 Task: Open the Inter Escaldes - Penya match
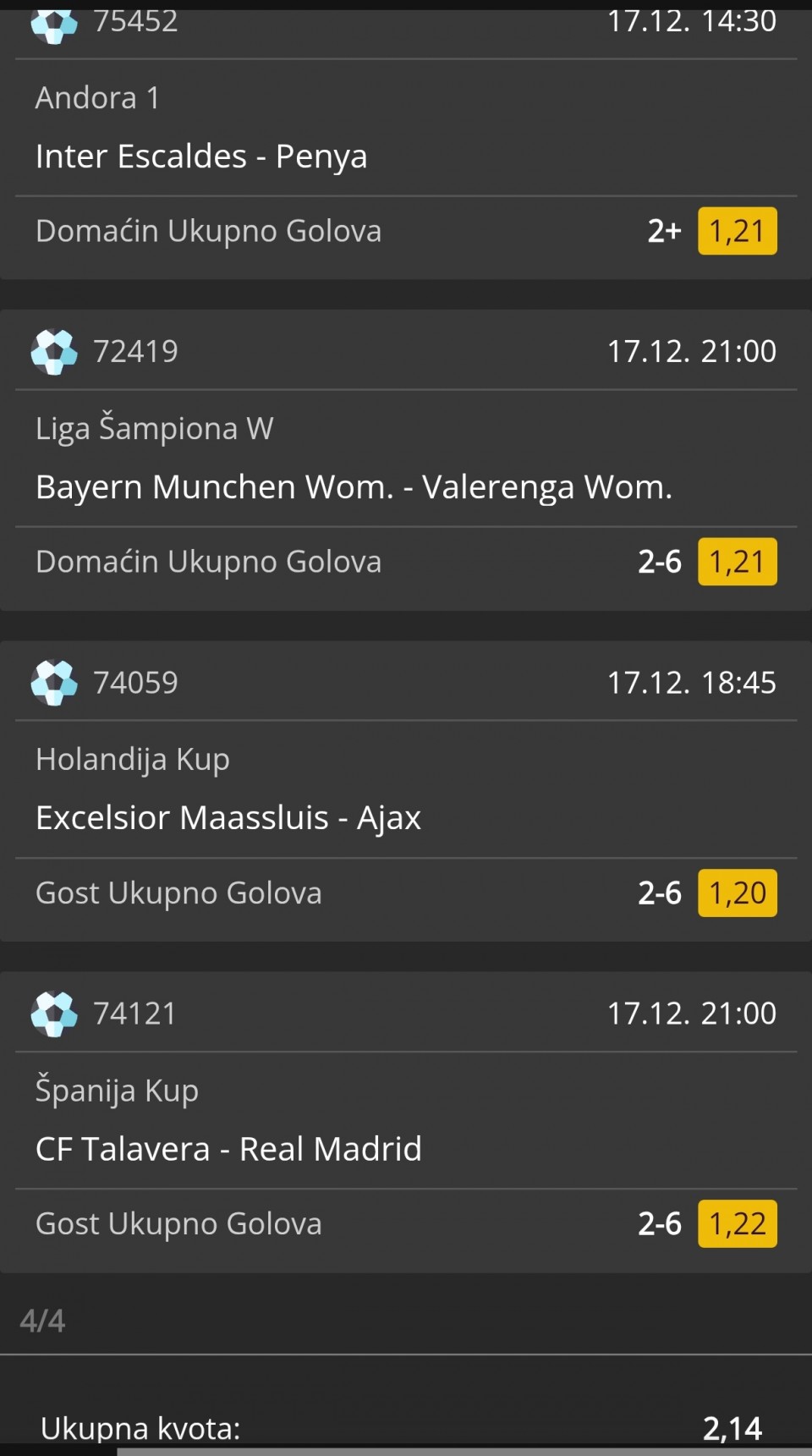click(201, 157)
